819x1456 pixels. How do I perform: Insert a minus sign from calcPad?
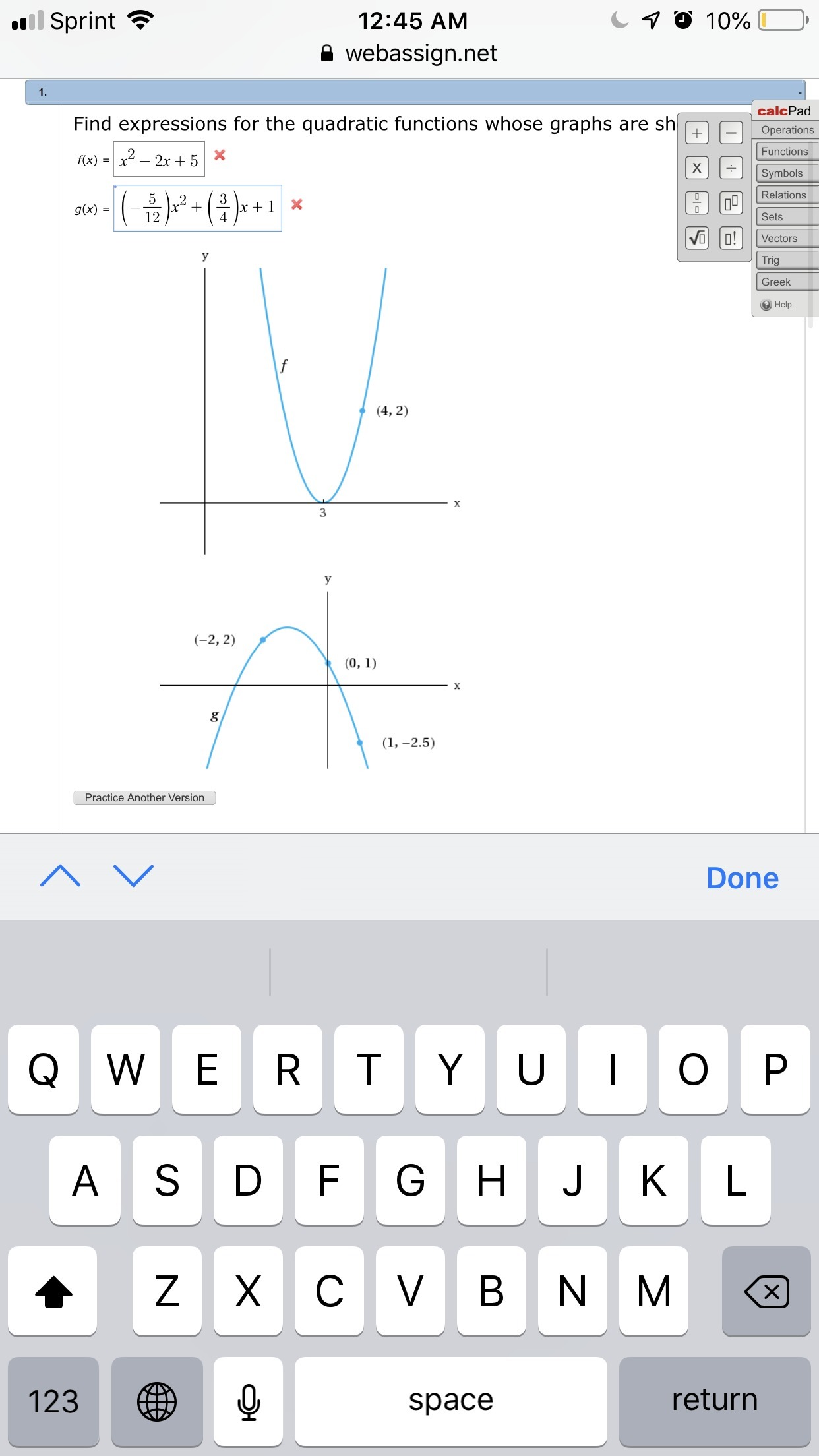coord(731,133)
